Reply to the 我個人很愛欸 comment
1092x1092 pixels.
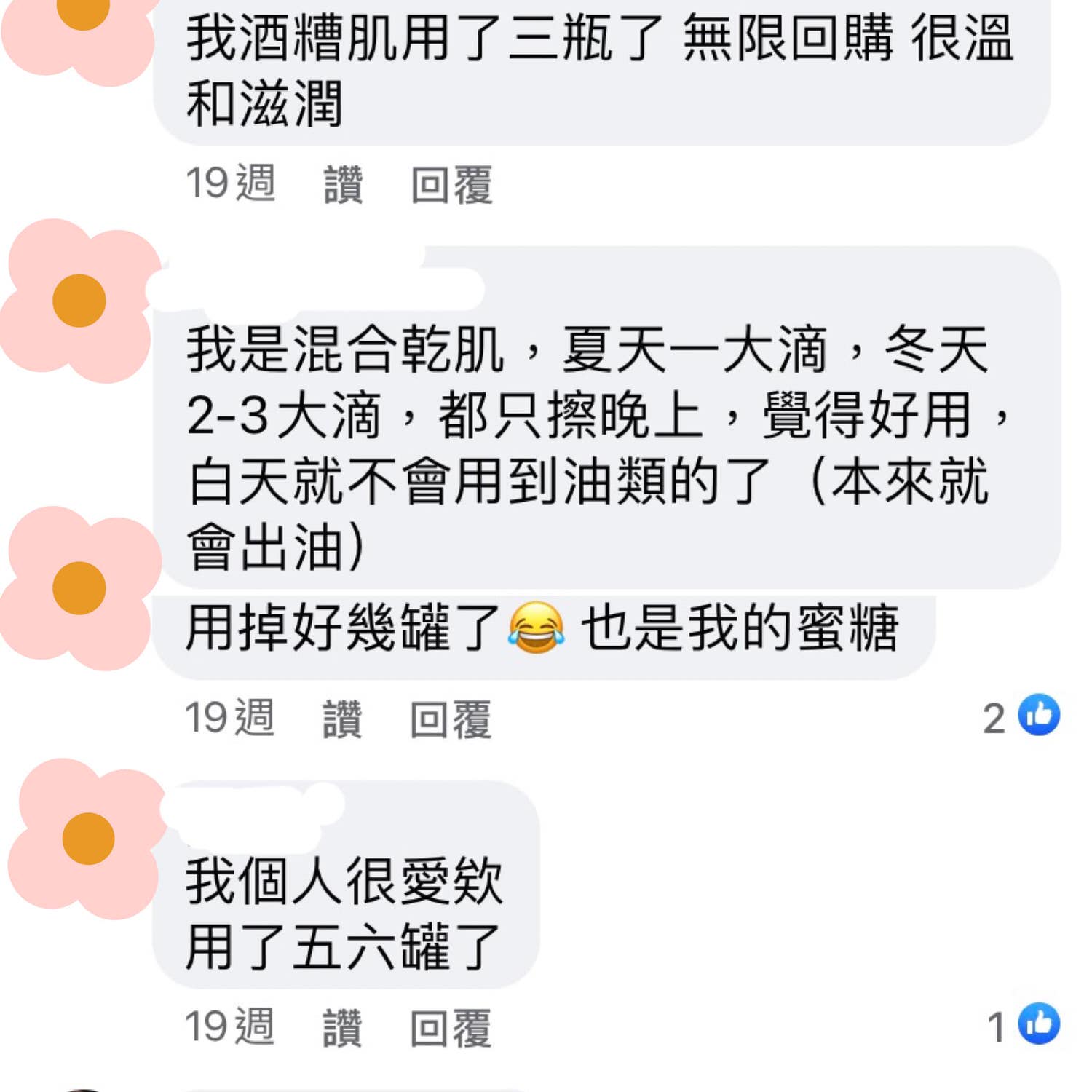click(451, 1027)
